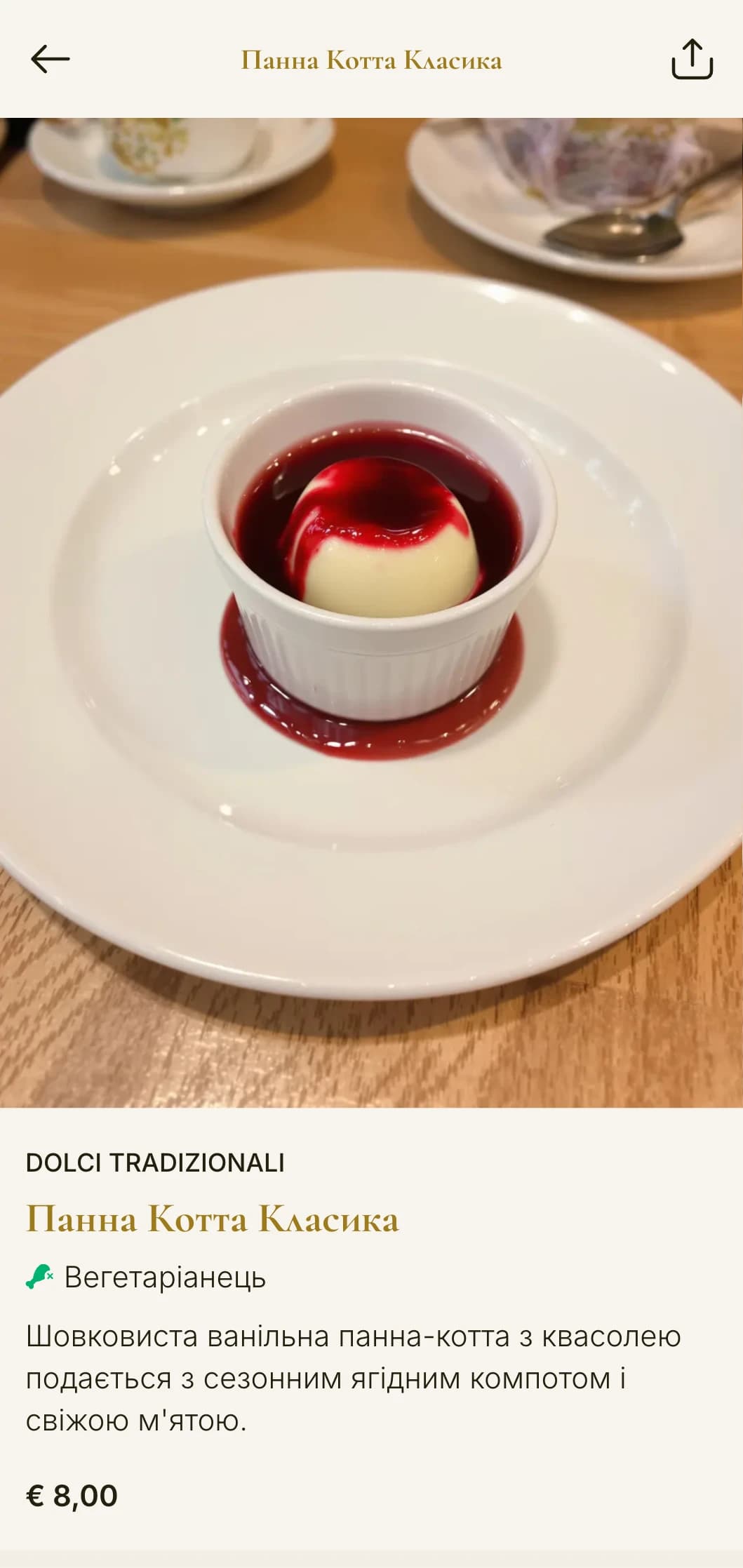
Task: Go back from Панна Котта Класика page
Action: (x=50, y=59)
